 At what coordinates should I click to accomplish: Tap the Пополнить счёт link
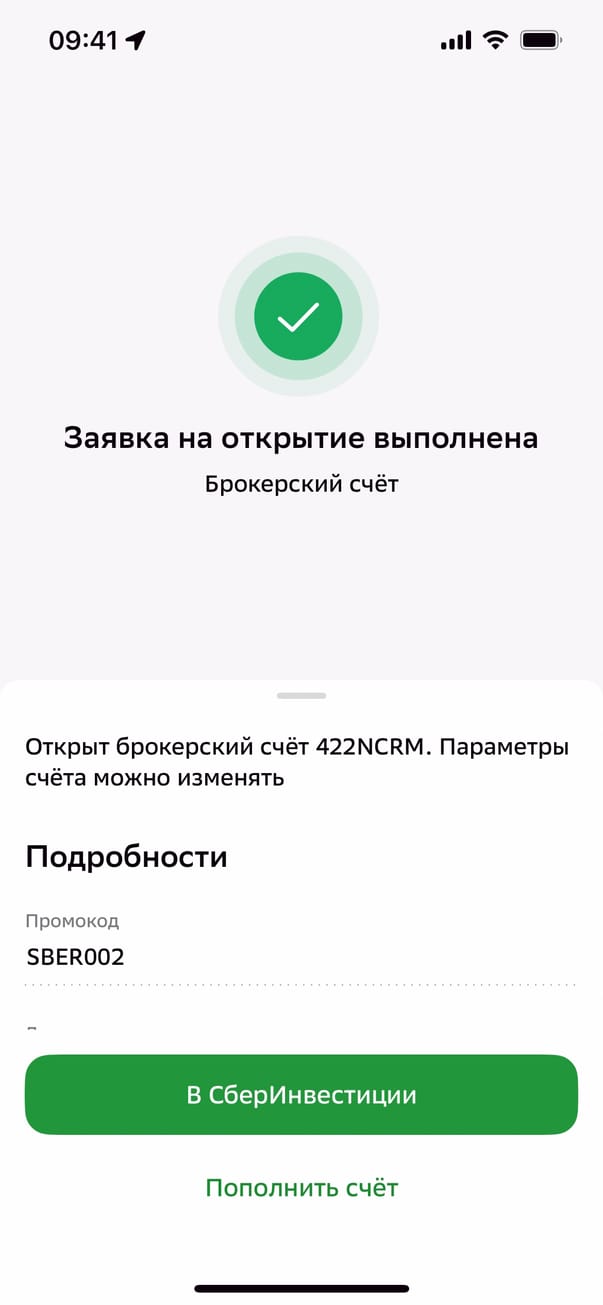[x=301, y=1187]
